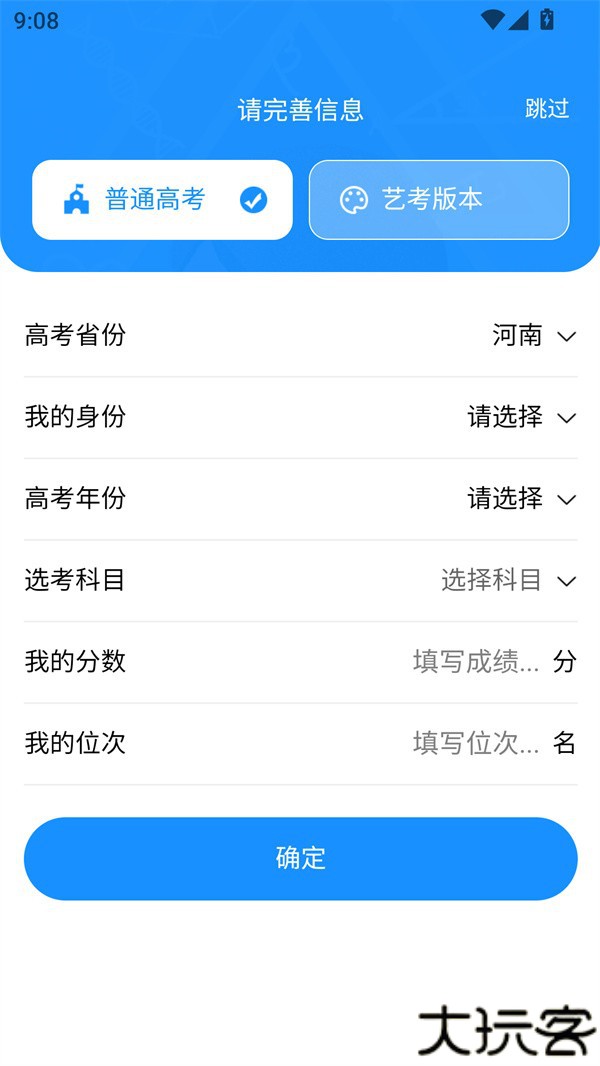Select the 普通高考 version
600x1066 pixels.
point(162,200)
